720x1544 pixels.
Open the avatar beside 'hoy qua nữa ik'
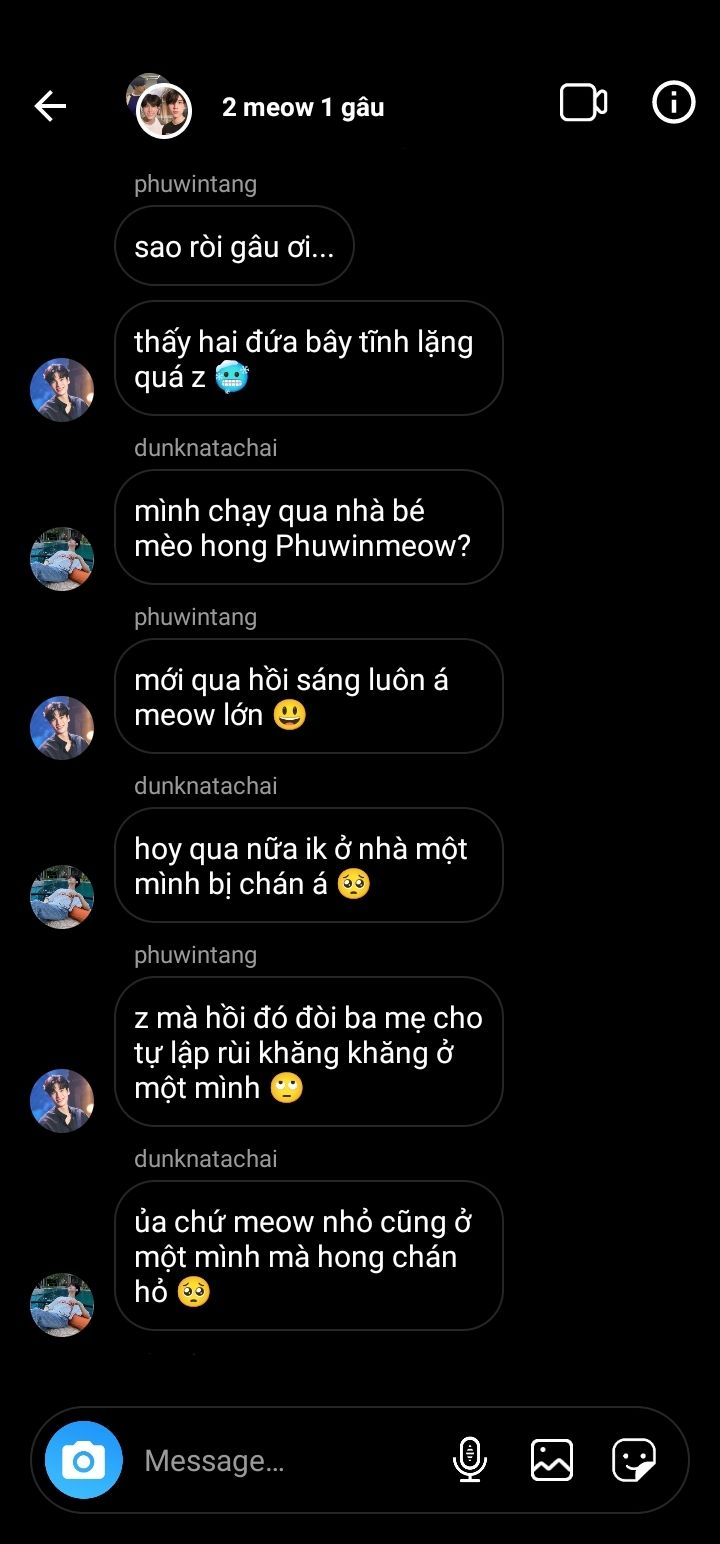tap(62, 896)
